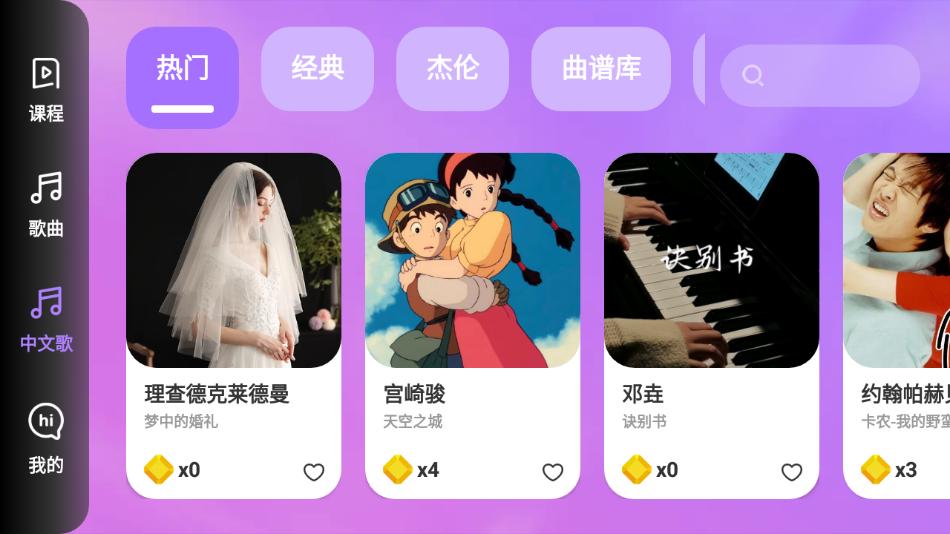This screenshot has height=534, width=950.
Task: Open the 杰伦 category tab
Action: click(x=452, y=69)
